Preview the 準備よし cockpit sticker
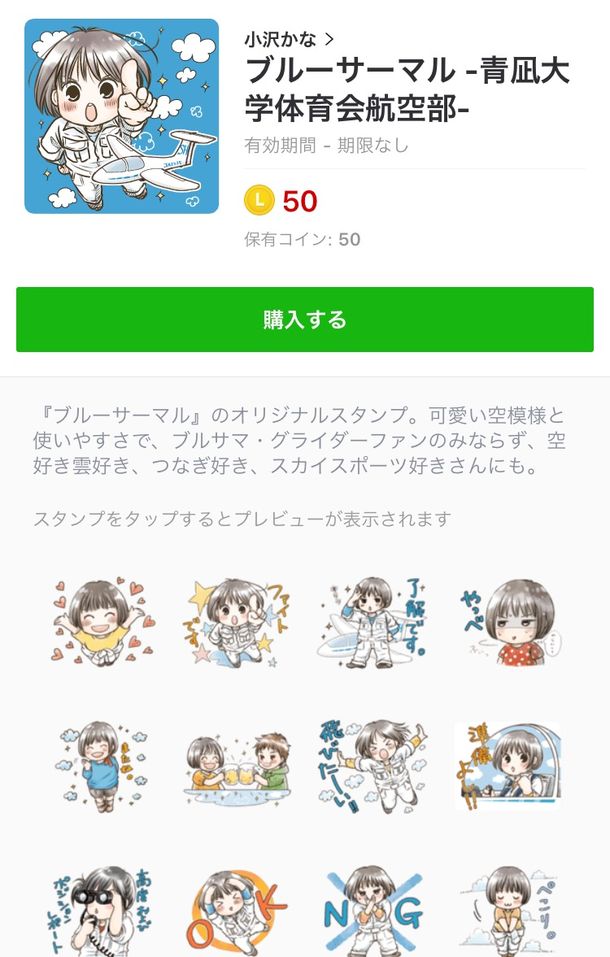The image size is (610, 957). (x=507, y=765)
